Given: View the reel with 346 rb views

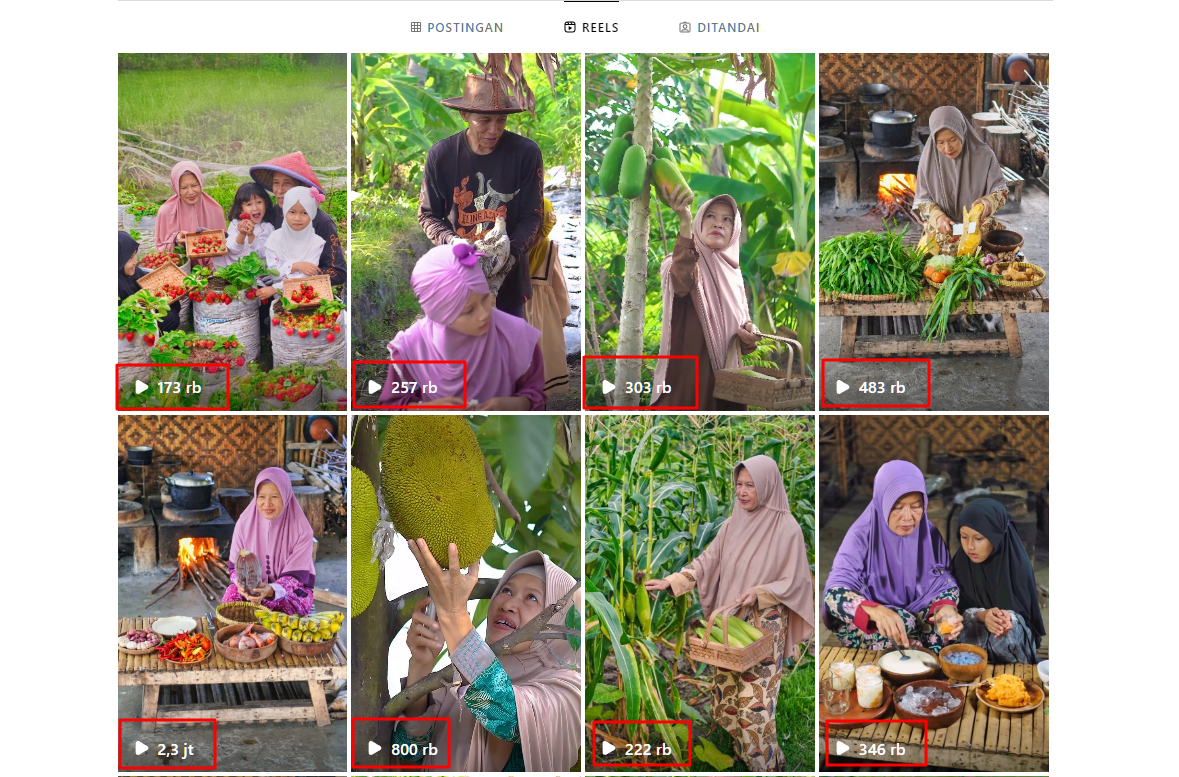Looking at the screenshot, I should click(x=933, y=592).
